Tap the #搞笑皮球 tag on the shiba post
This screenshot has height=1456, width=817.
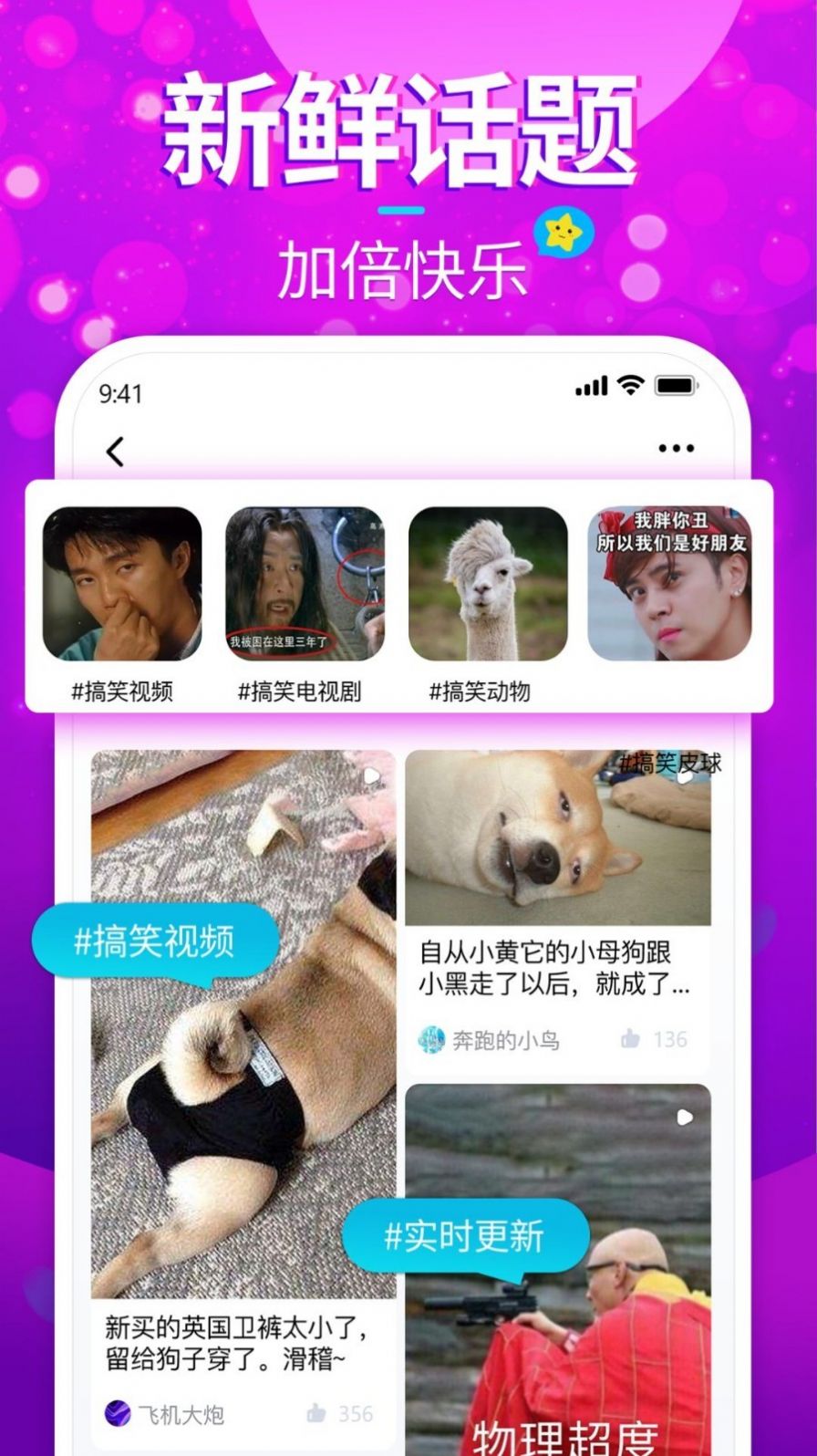671,766
